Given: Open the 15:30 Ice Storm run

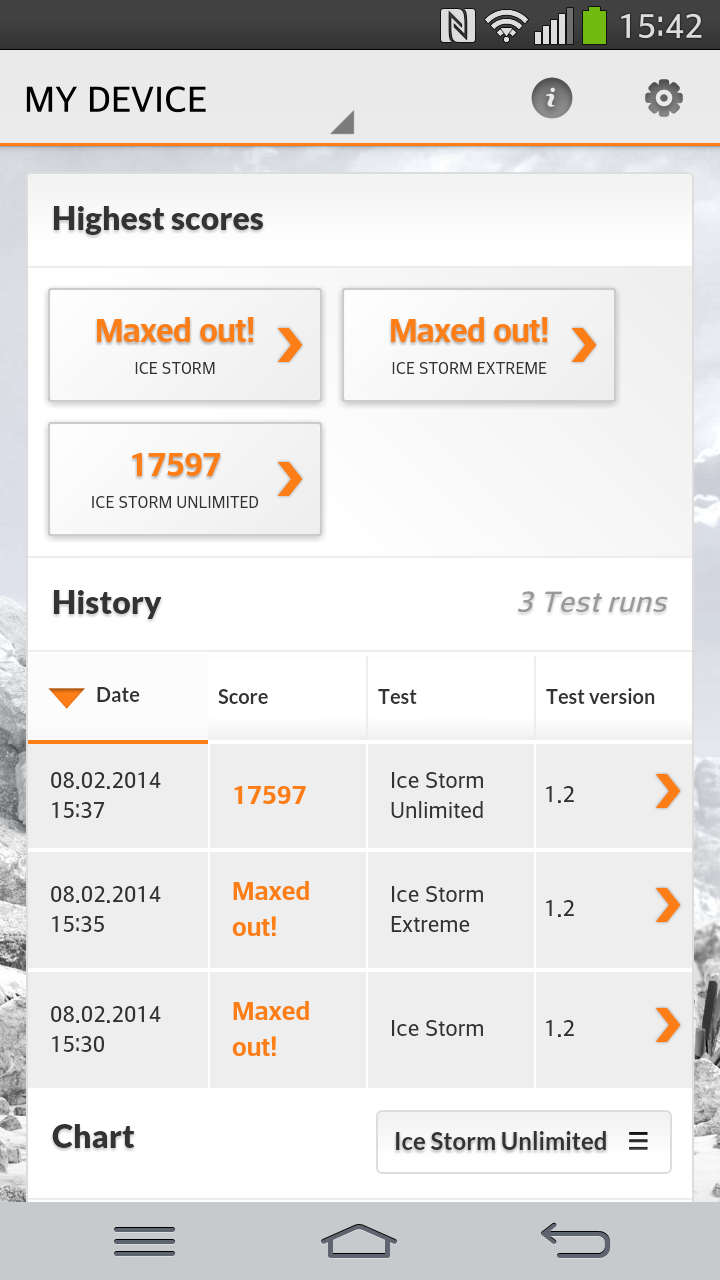Looking at the screenshot, I should pos(360,1029).
